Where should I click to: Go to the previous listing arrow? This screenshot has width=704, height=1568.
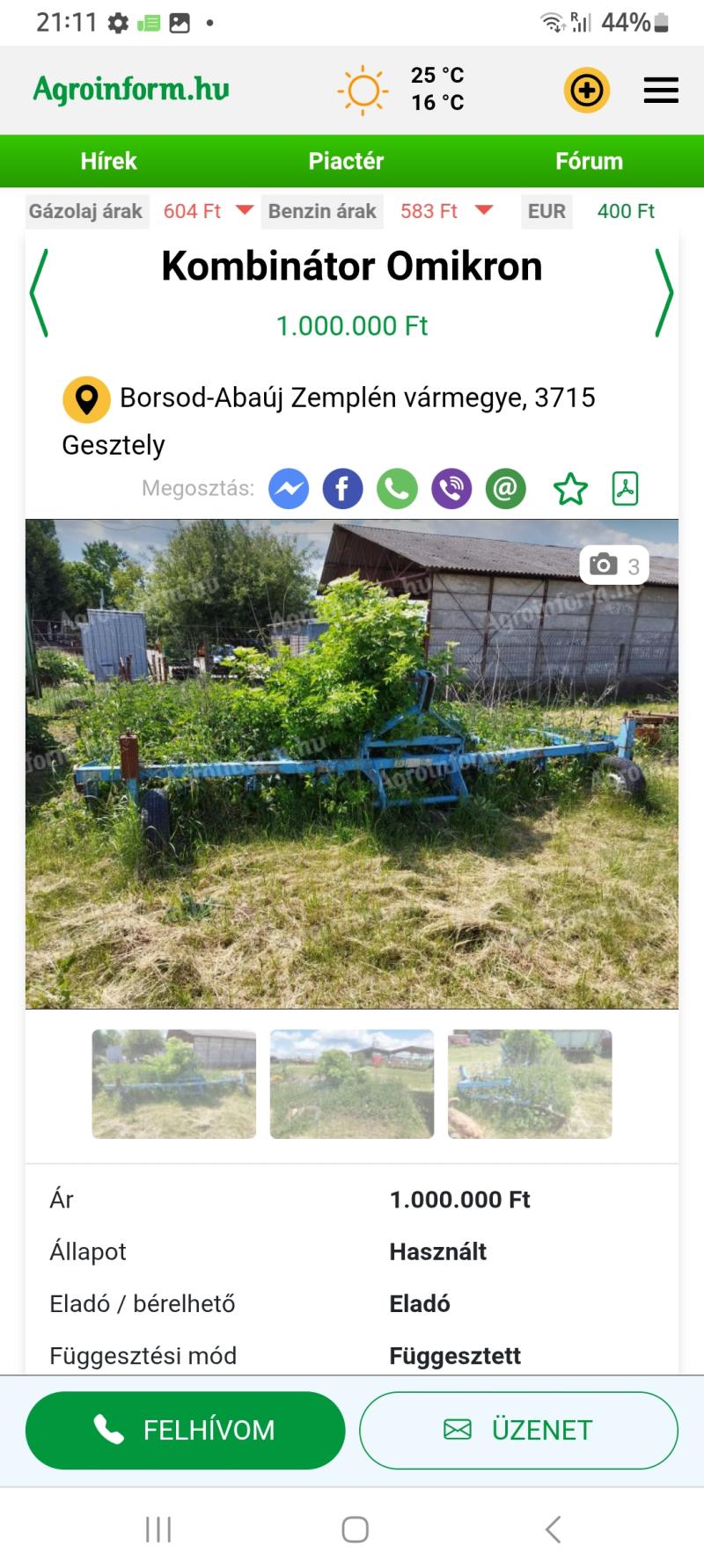tap(40, 293)
